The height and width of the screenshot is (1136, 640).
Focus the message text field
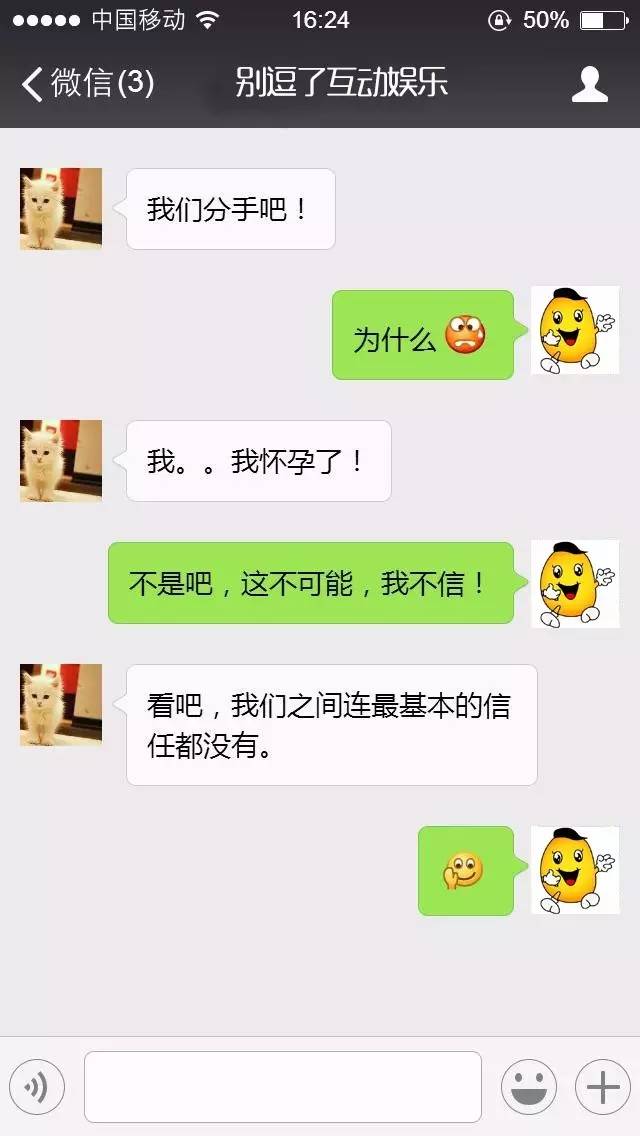click(x=282, y=1086)
